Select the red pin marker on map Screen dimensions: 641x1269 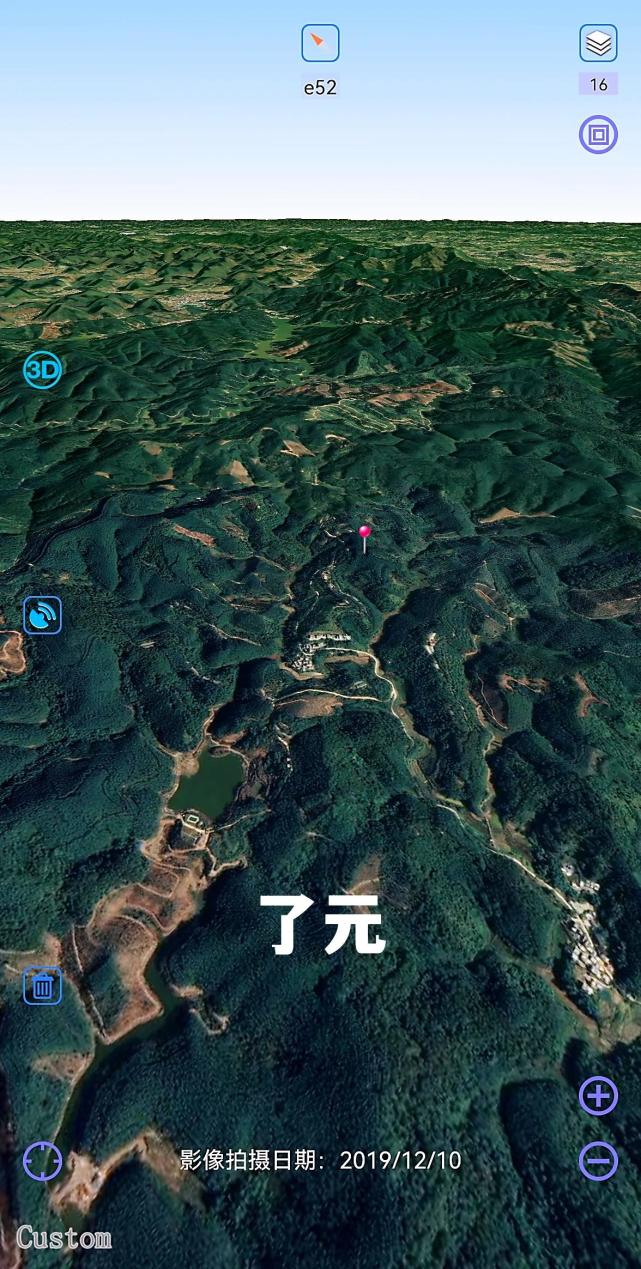(364, 538)
